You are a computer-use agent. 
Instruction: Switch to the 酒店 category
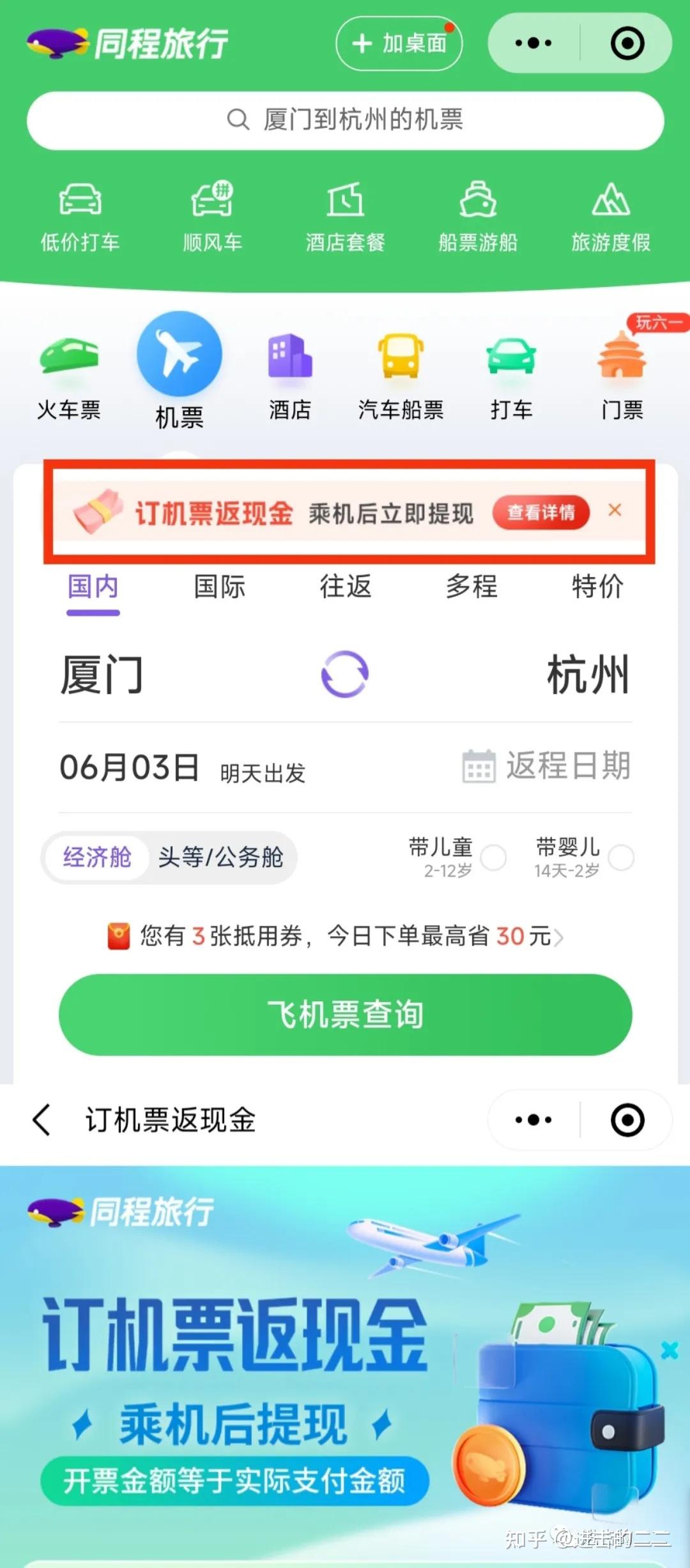pyautogui.click(x=290, y=378)
